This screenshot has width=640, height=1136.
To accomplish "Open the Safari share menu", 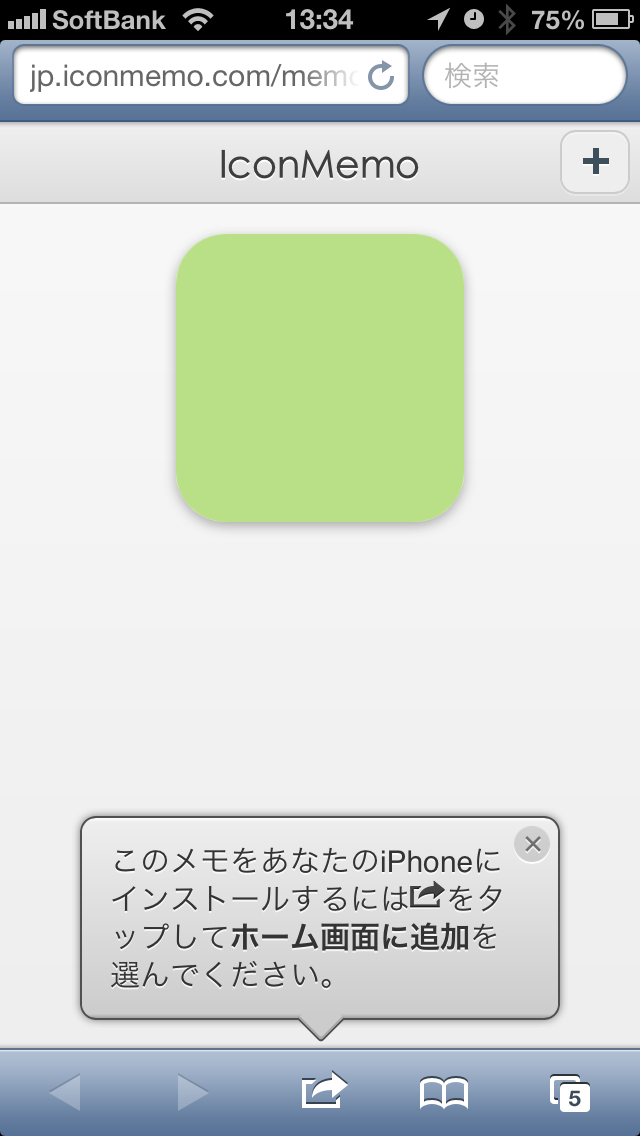I will pyautogui.click(x=324, y=1091).
